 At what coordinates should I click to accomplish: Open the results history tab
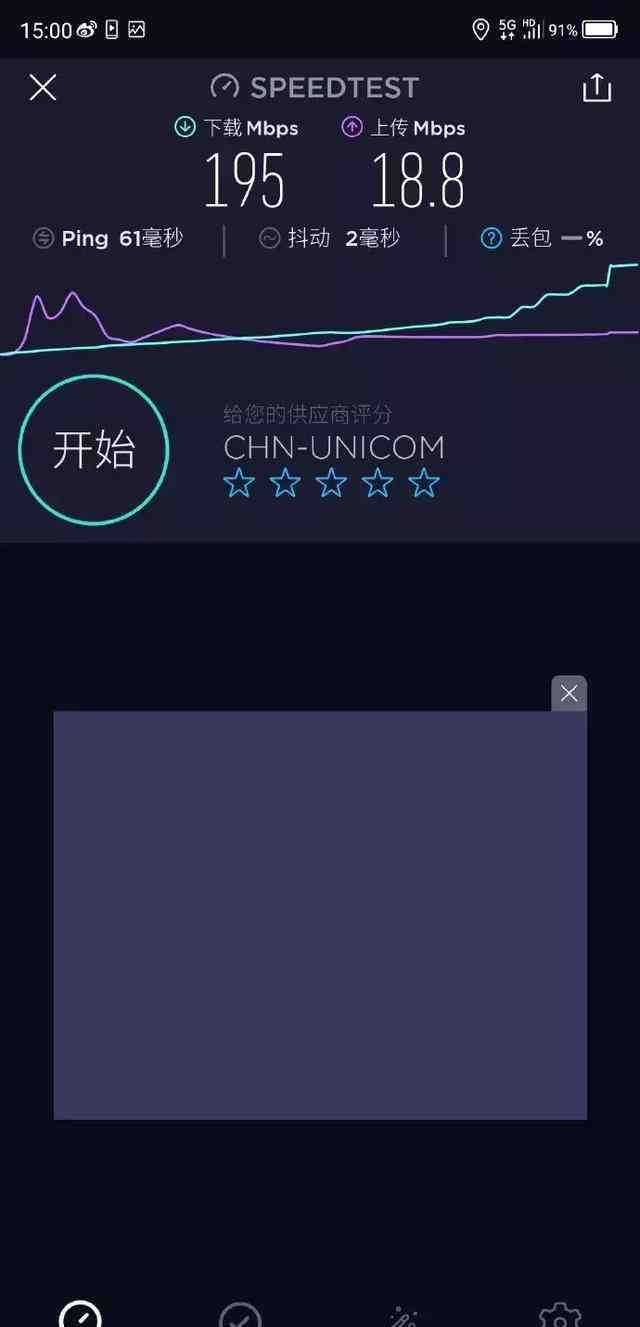coord(240,1314)
